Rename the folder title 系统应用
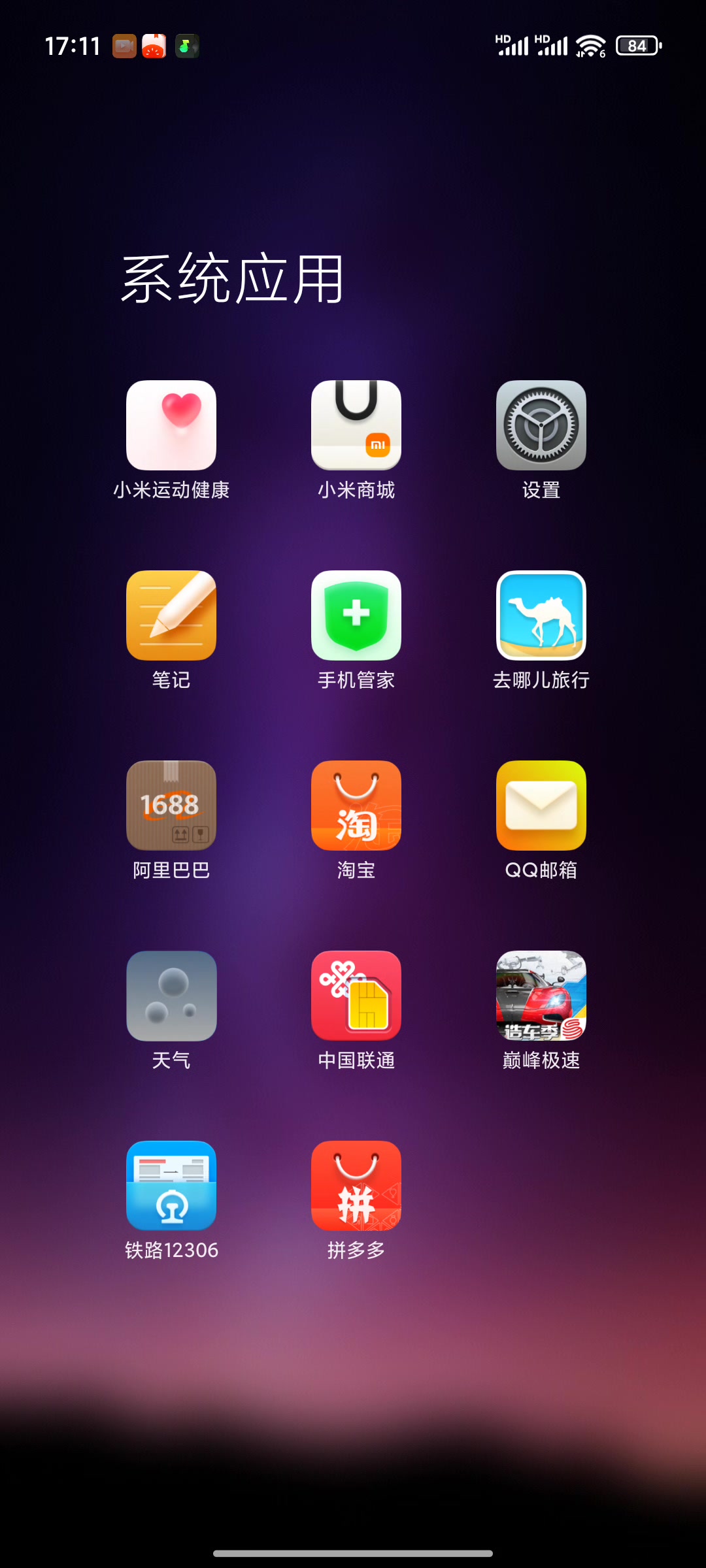 [x=233, y=279]
